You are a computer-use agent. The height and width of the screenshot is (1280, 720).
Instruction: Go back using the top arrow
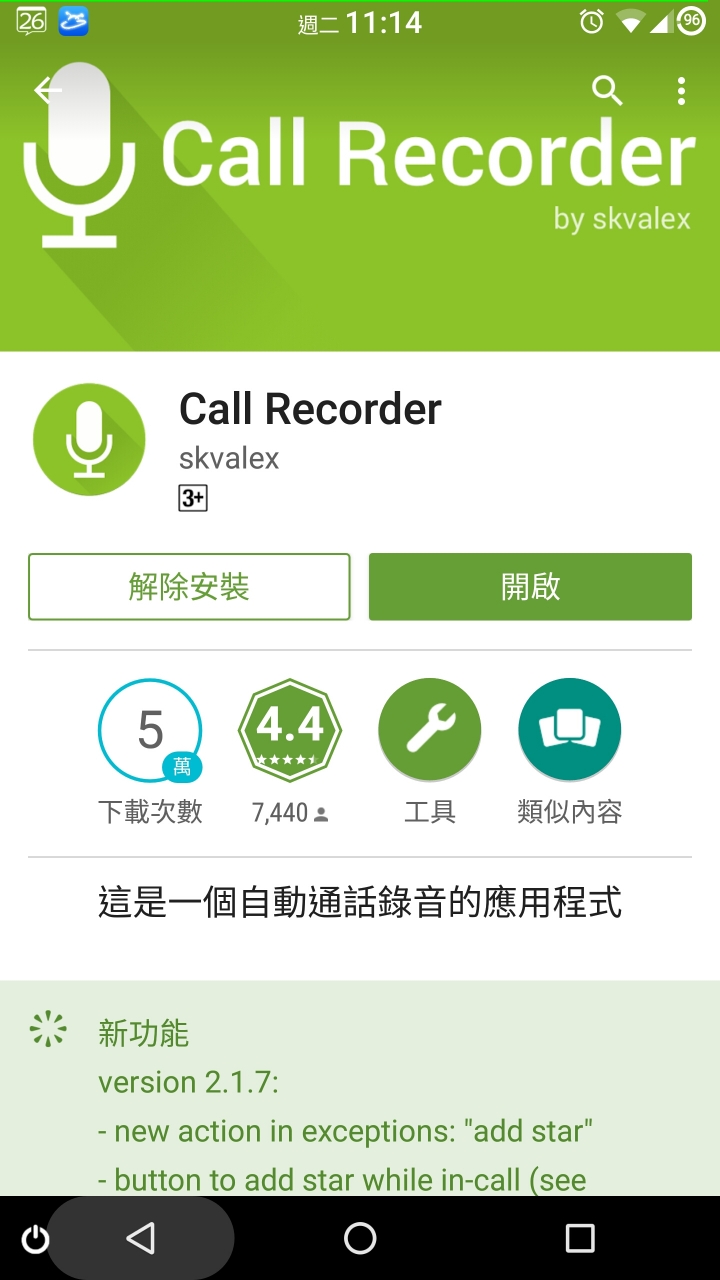click(x=47, y=91)
